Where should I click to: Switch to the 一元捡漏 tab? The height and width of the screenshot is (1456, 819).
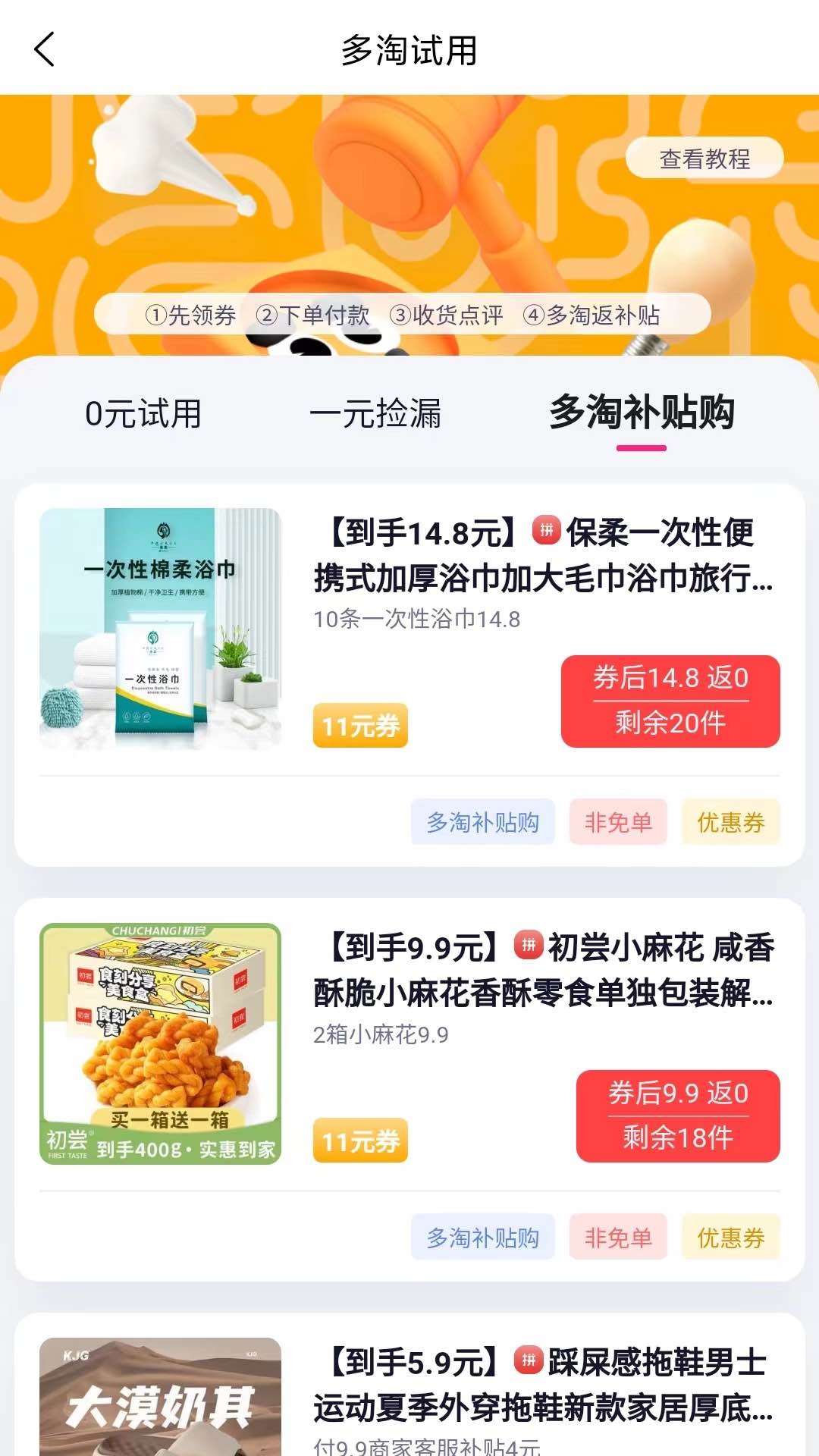pyautogui.click(x=377, y=413)
